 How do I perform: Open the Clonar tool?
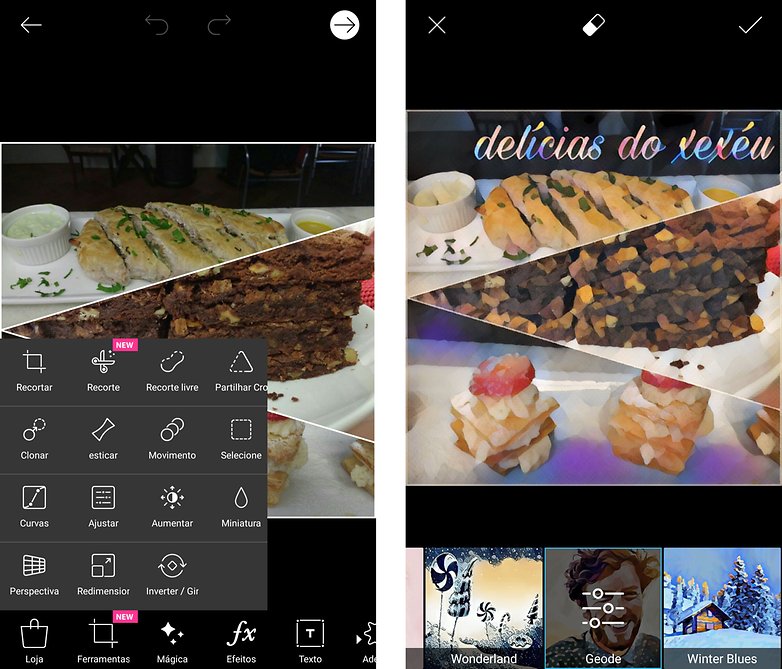tap(34, 439)
